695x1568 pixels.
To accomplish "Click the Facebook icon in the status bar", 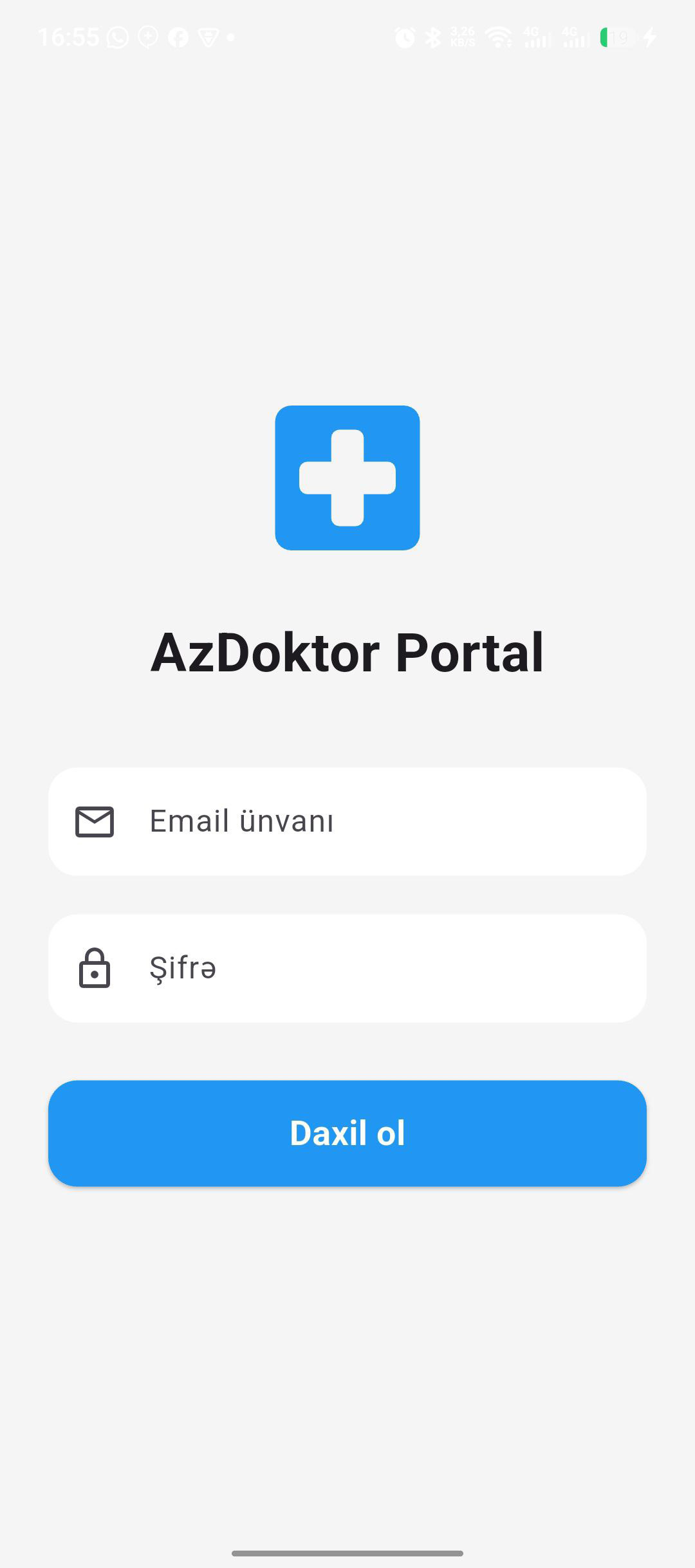I will coord(179,37).
